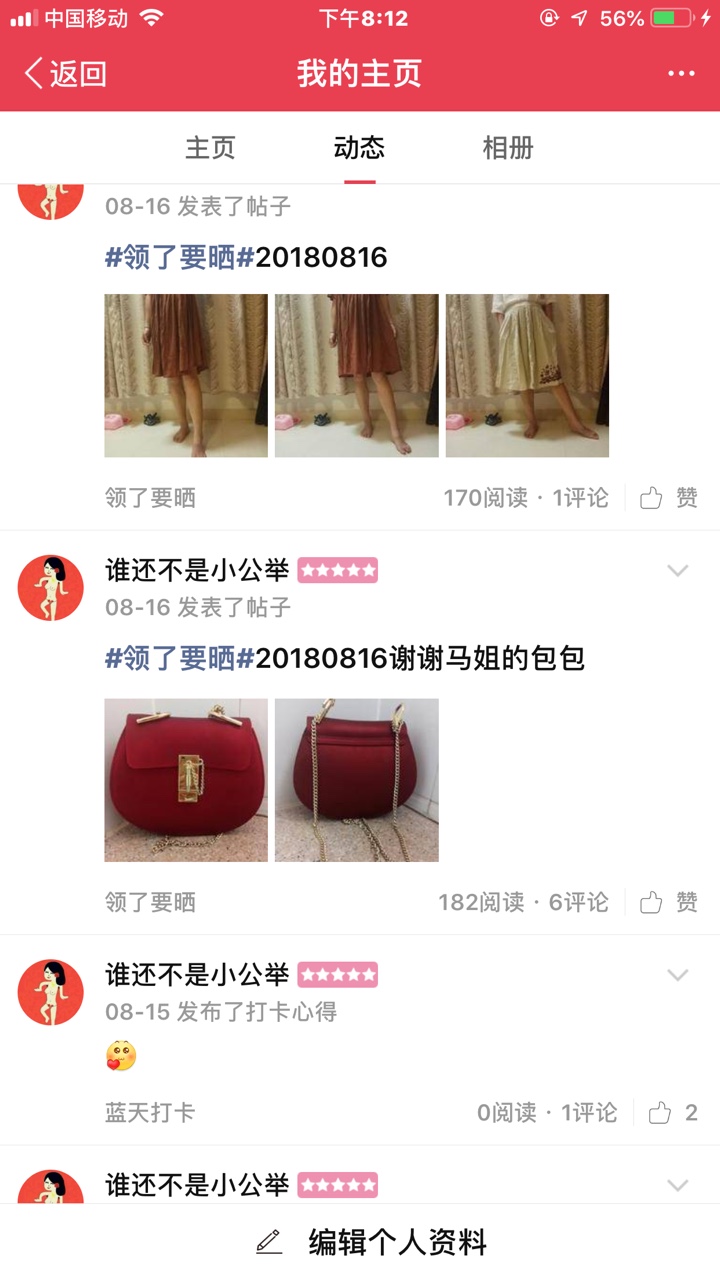The height and width of the screenshot is (1280, 720).
Task: Open the 领了要晒 link under the bag post
Action: coord(150,902)
